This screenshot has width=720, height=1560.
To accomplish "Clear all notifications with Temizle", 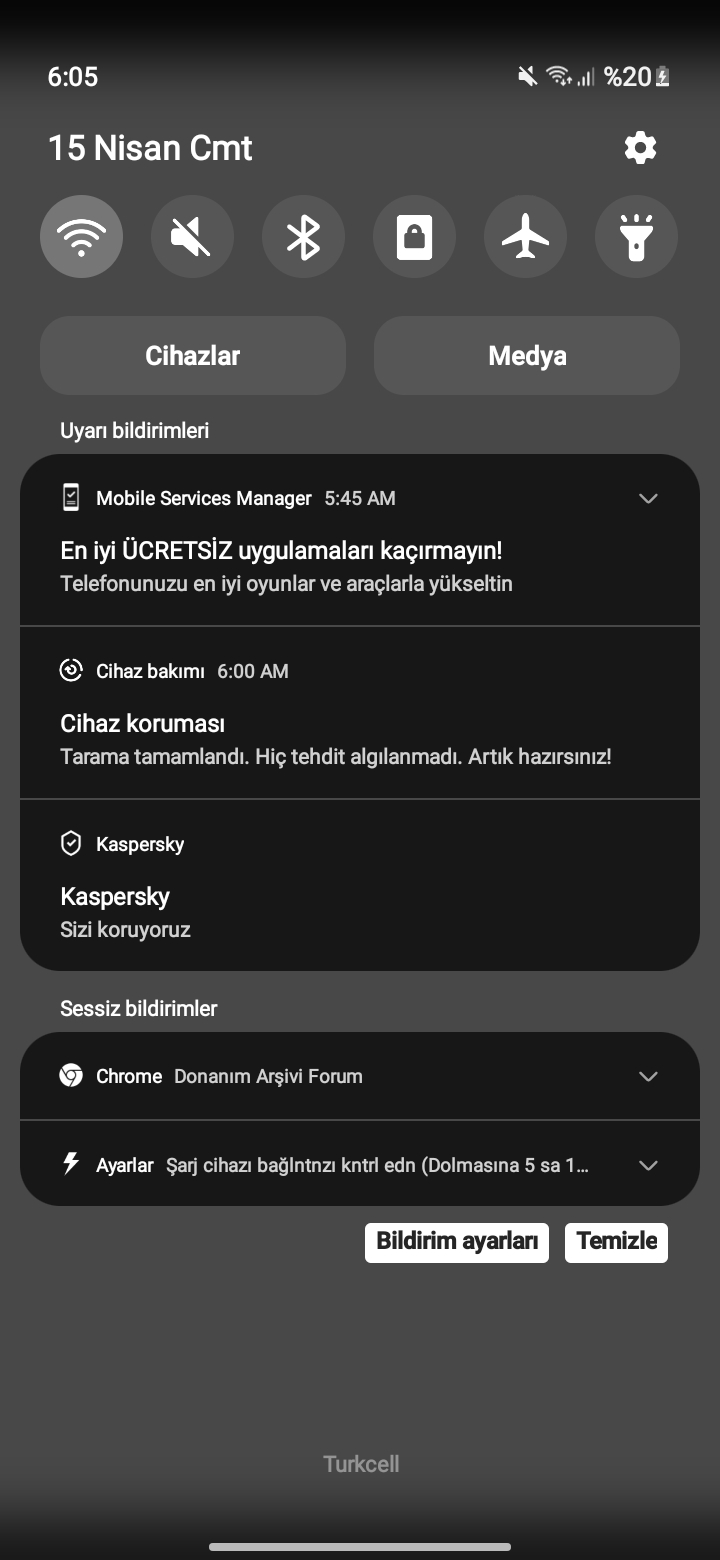I will 616,1242.
